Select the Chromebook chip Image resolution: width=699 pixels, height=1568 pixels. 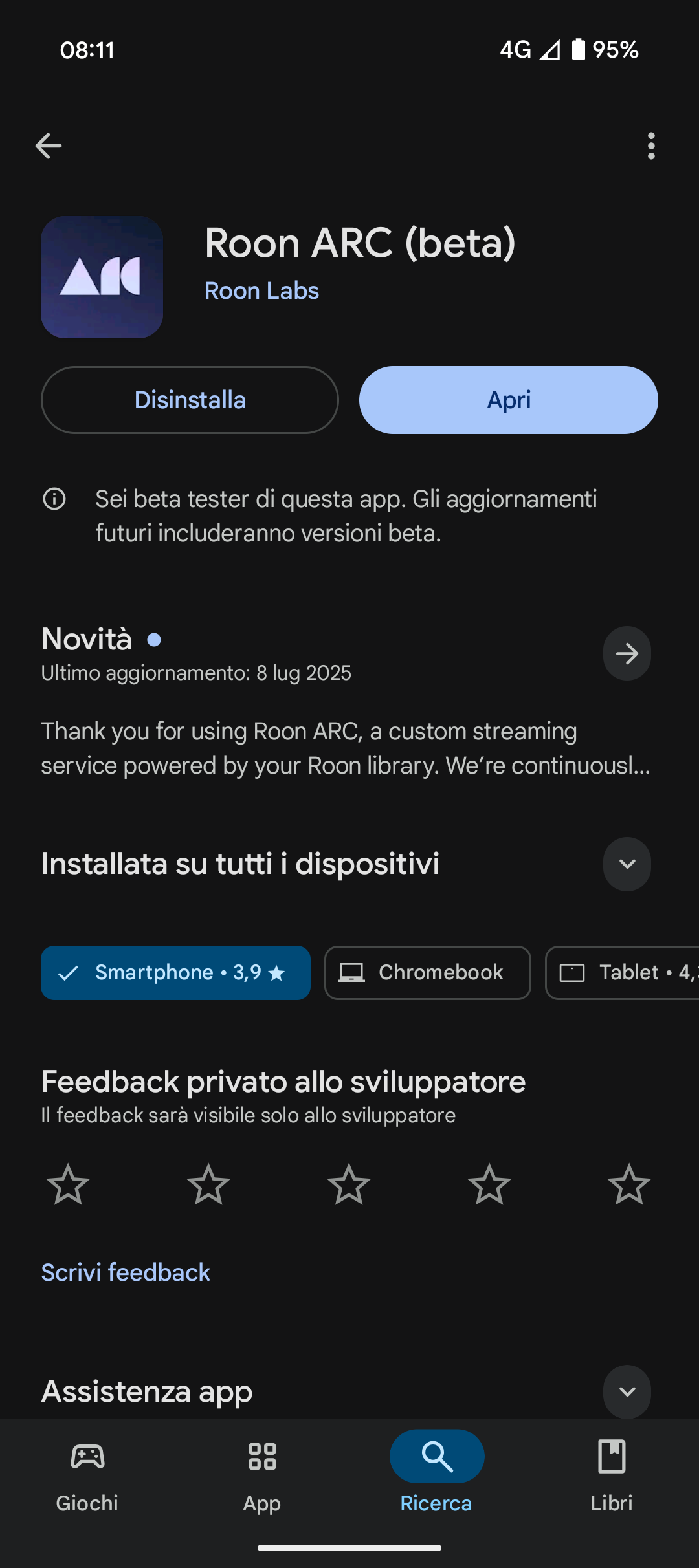[427, 973]
